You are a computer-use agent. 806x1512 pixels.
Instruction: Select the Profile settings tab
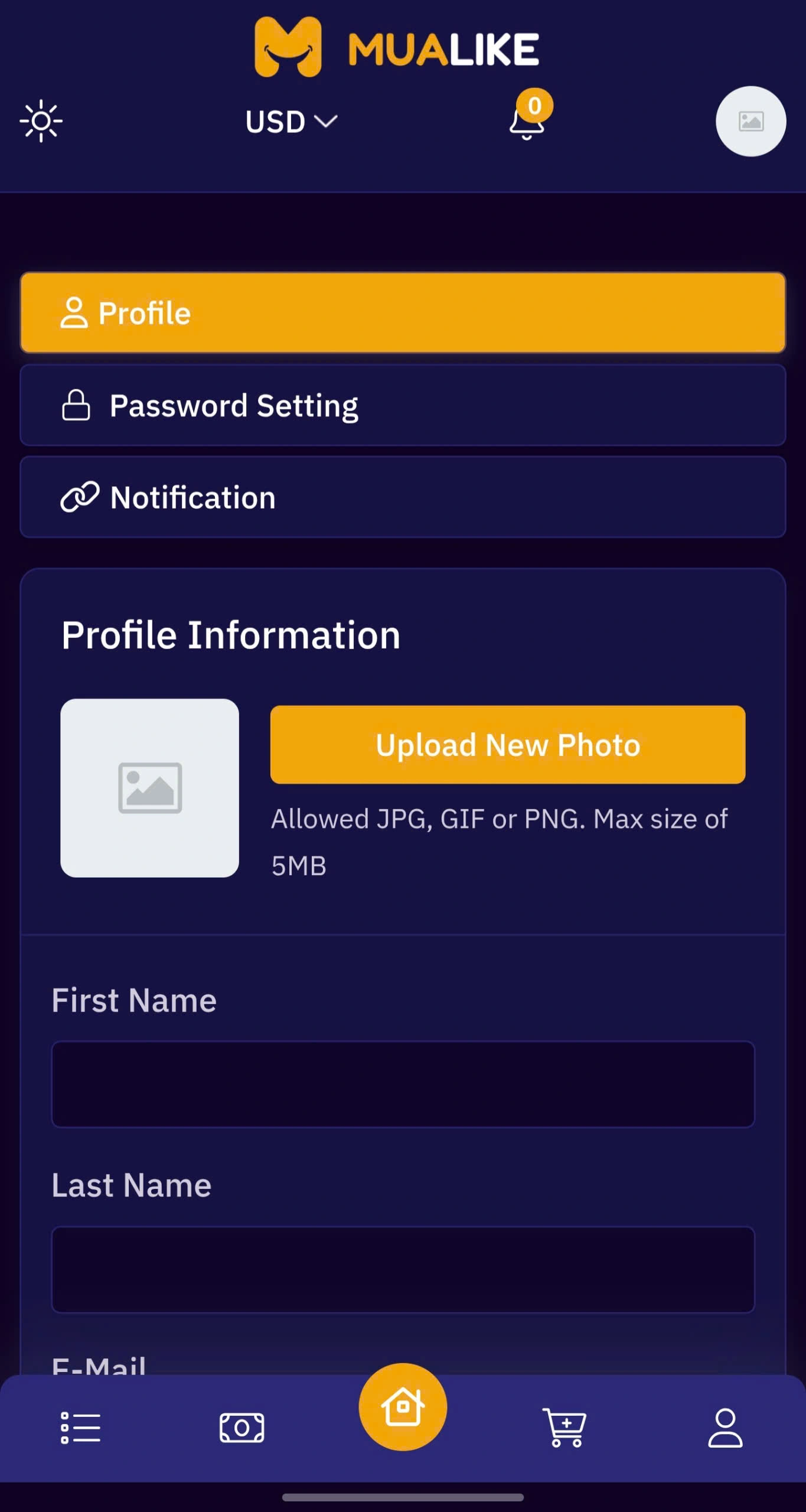[403, 312]
